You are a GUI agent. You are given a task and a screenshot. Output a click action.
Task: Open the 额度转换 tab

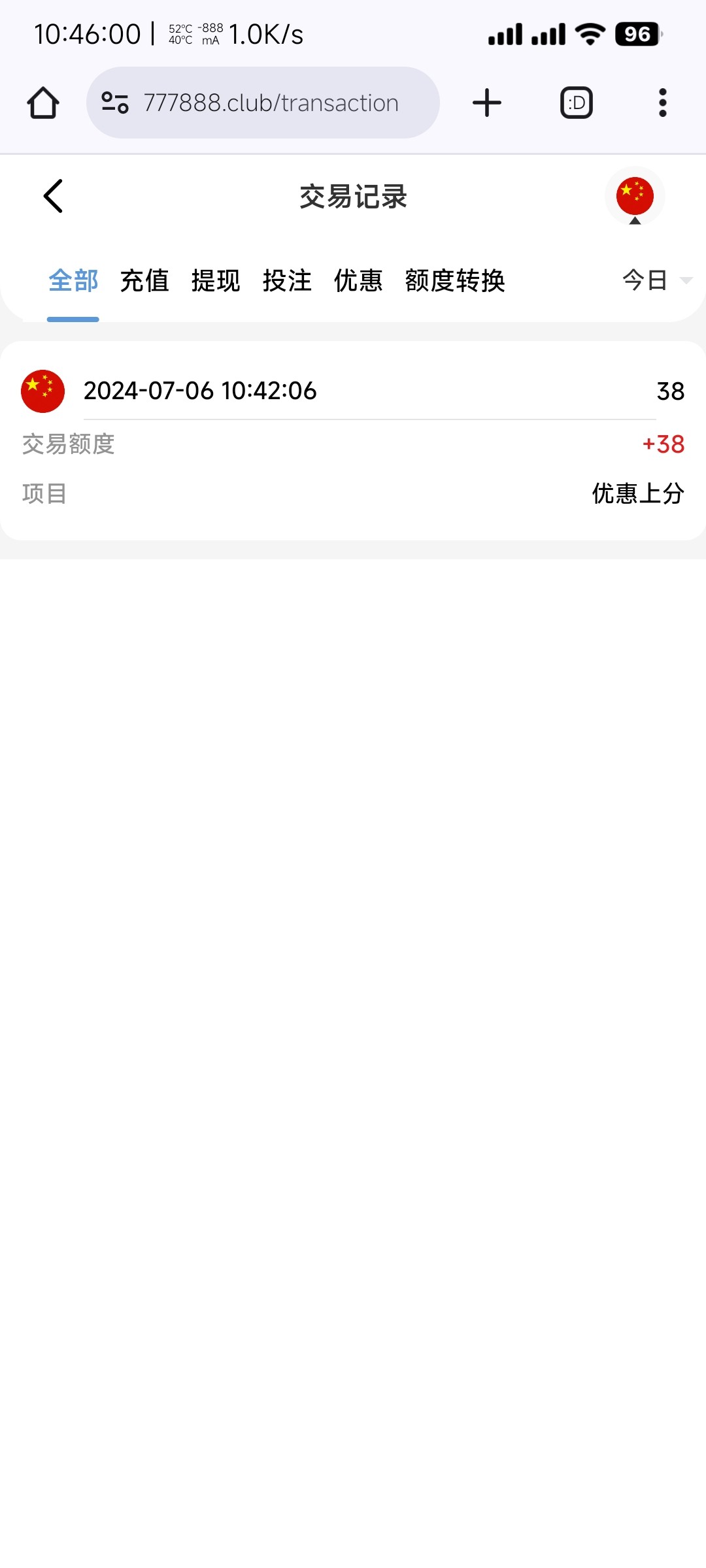pyautogui.click(x=455, y=281)
